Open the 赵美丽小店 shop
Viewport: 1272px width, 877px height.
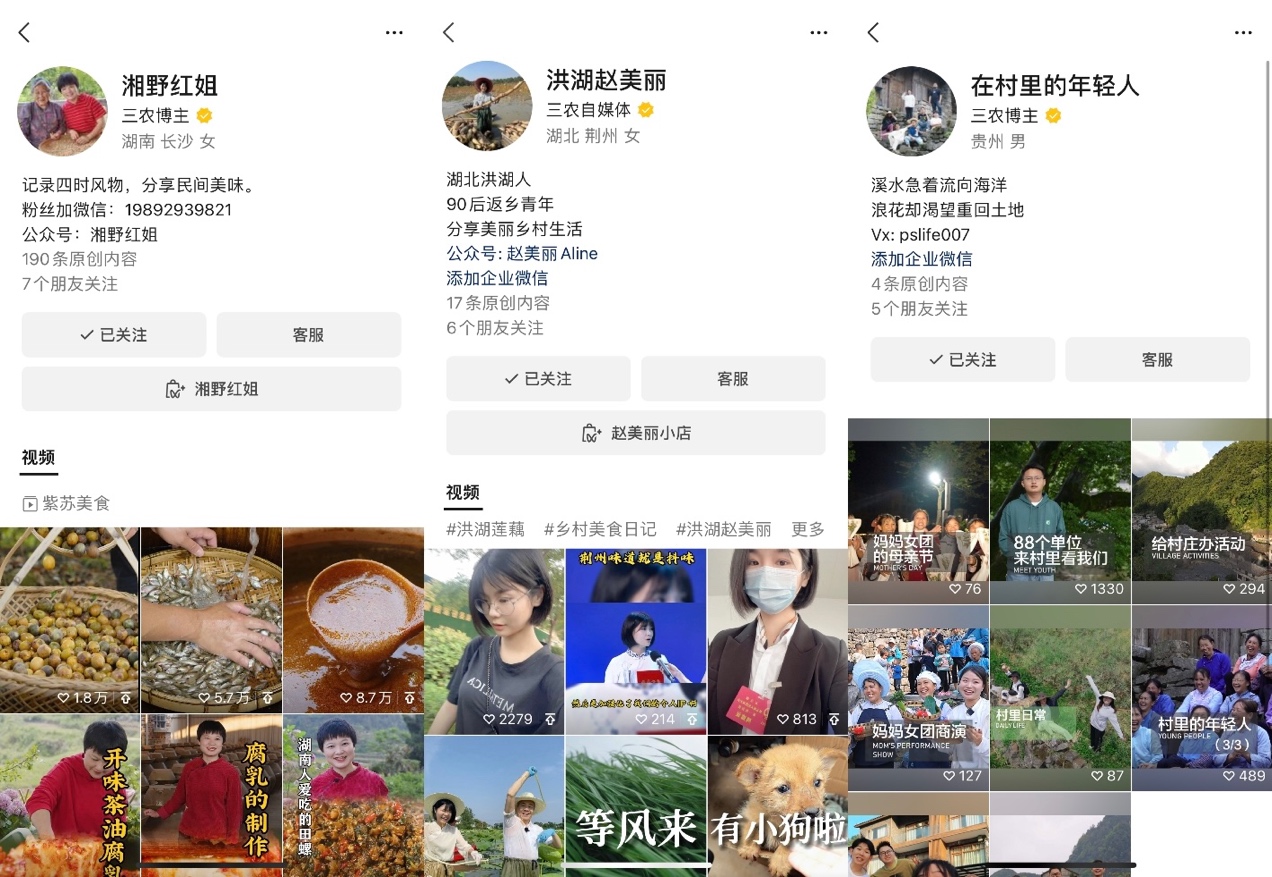tap(635, 433)
